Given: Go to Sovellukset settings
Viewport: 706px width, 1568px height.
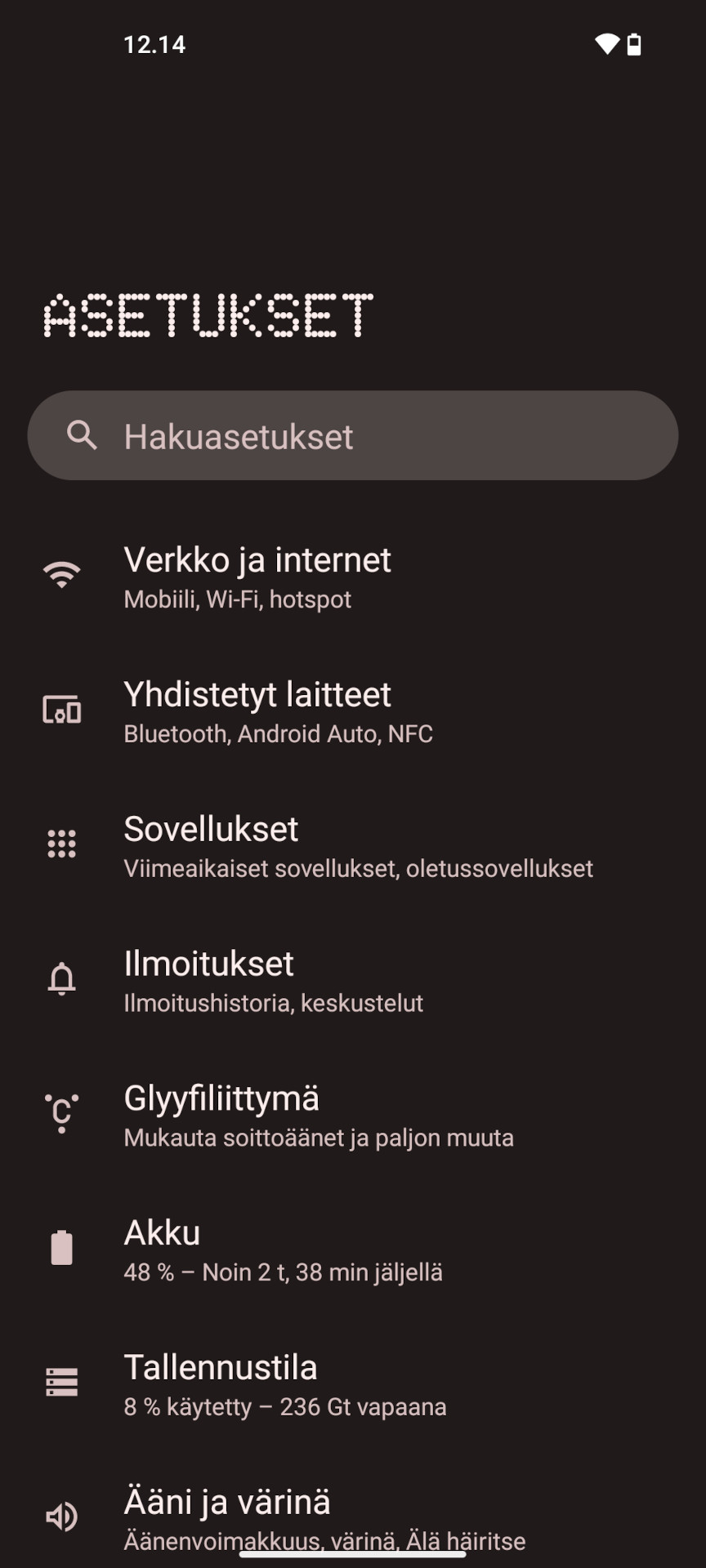Looking at the screenshot, I should click(353, 846).
